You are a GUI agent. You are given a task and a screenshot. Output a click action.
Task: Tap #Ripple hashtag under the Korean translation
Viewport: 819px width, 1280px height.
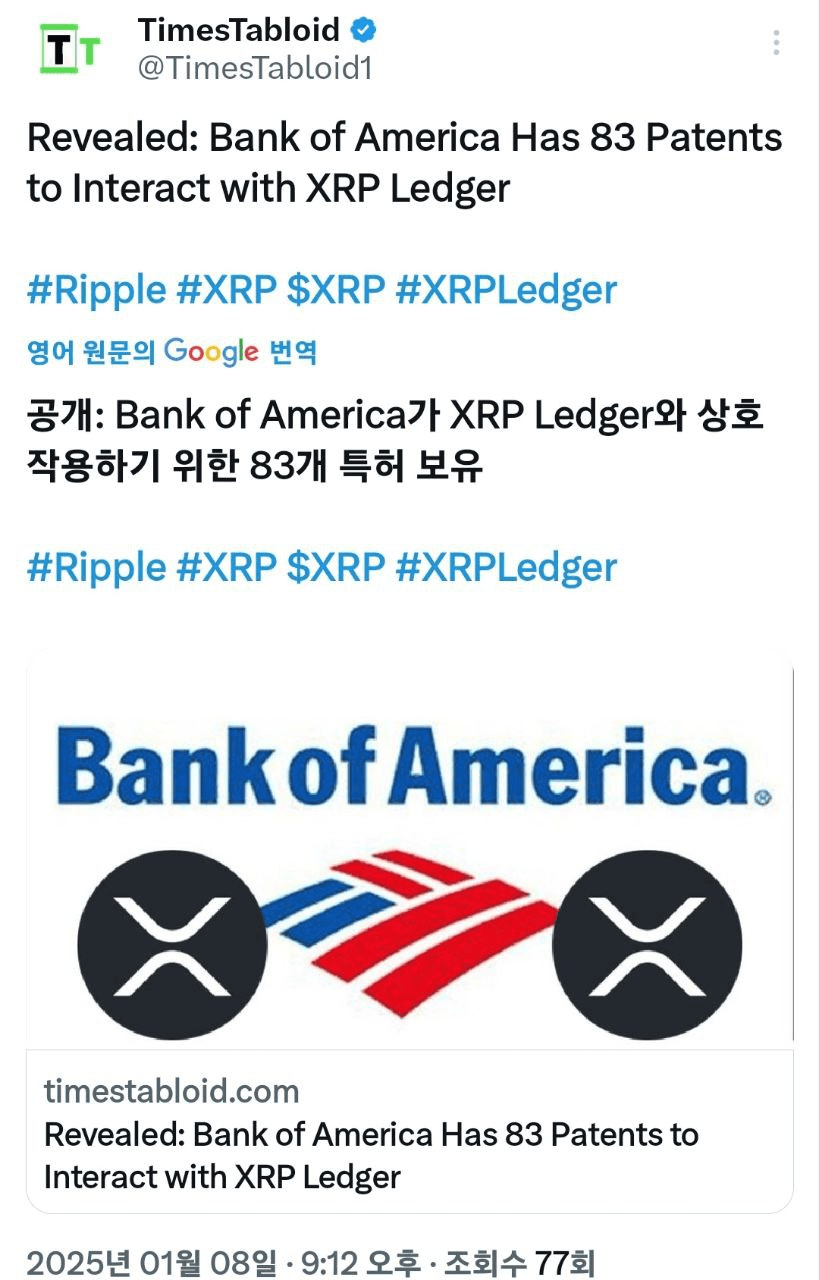pos(96,567)
